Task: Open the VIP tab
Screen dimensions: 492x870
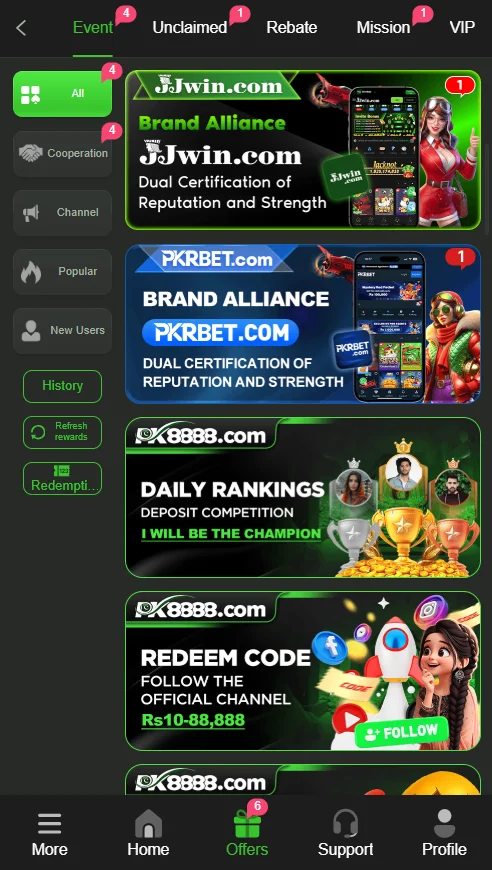Action: (462, 28)
